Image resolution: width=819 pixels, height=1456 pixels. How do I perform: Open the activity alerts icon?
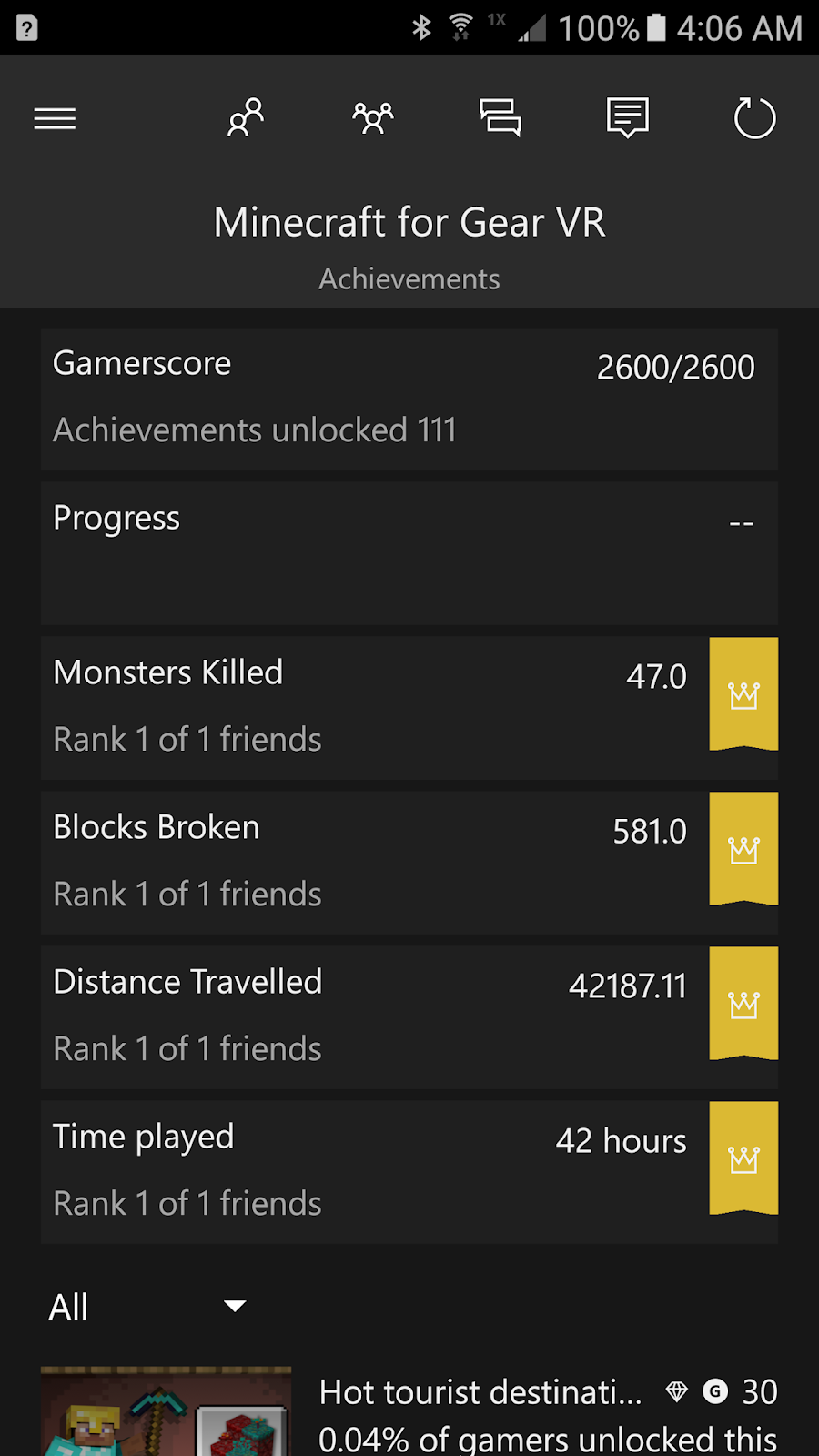coord(628,118)
